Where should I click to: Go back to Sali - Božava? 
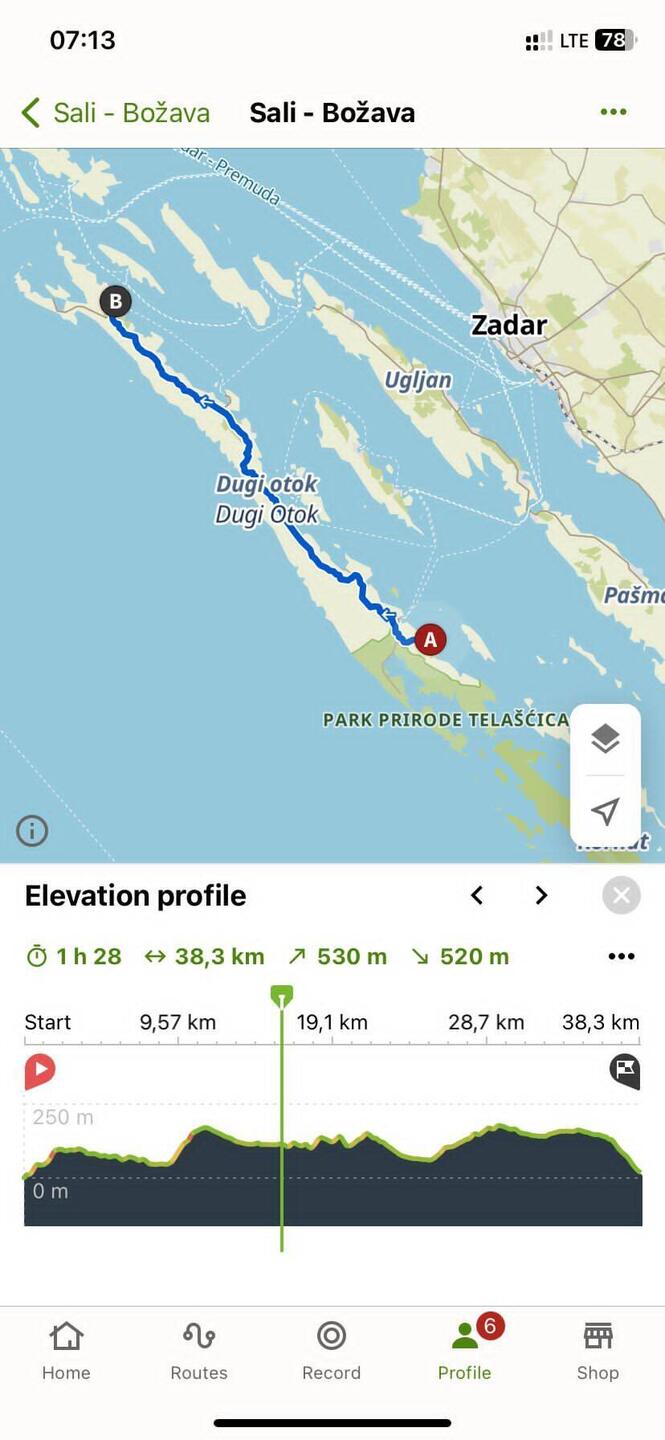click(115, 112)
